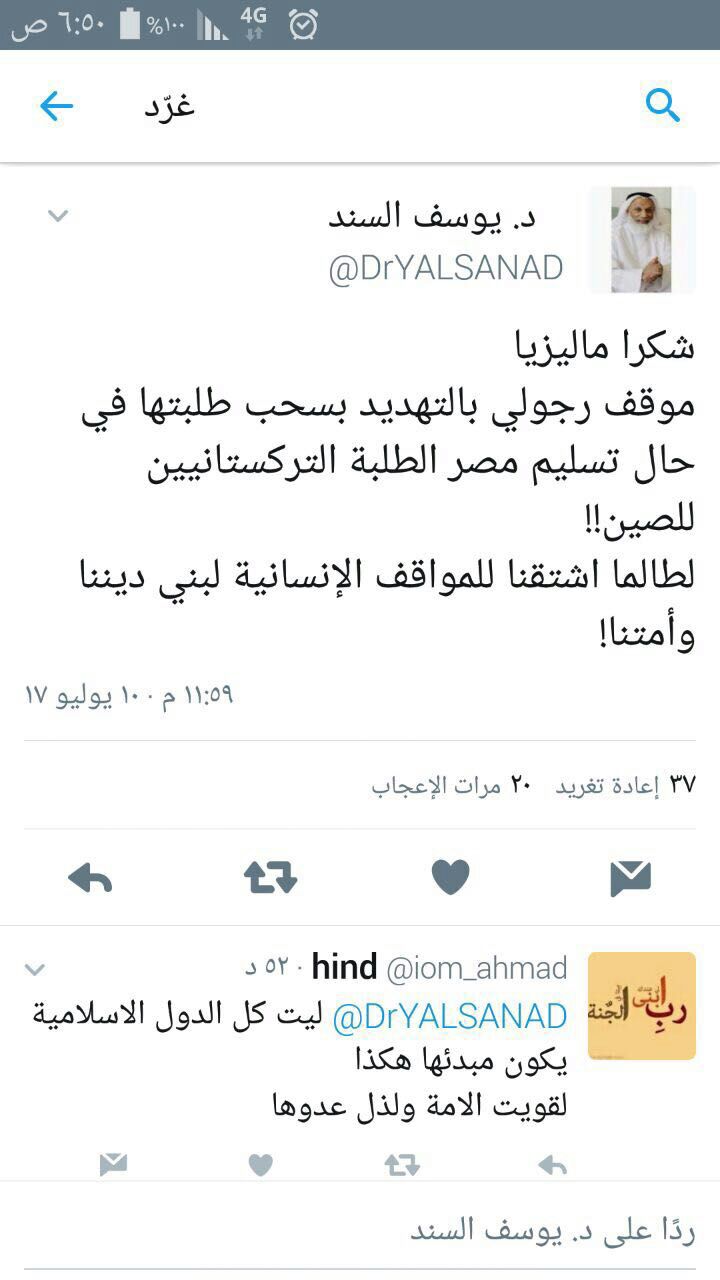The height and width of the screenshot is (1280, 720).
Task: Like hind's reply
Action: point(260,1164)
